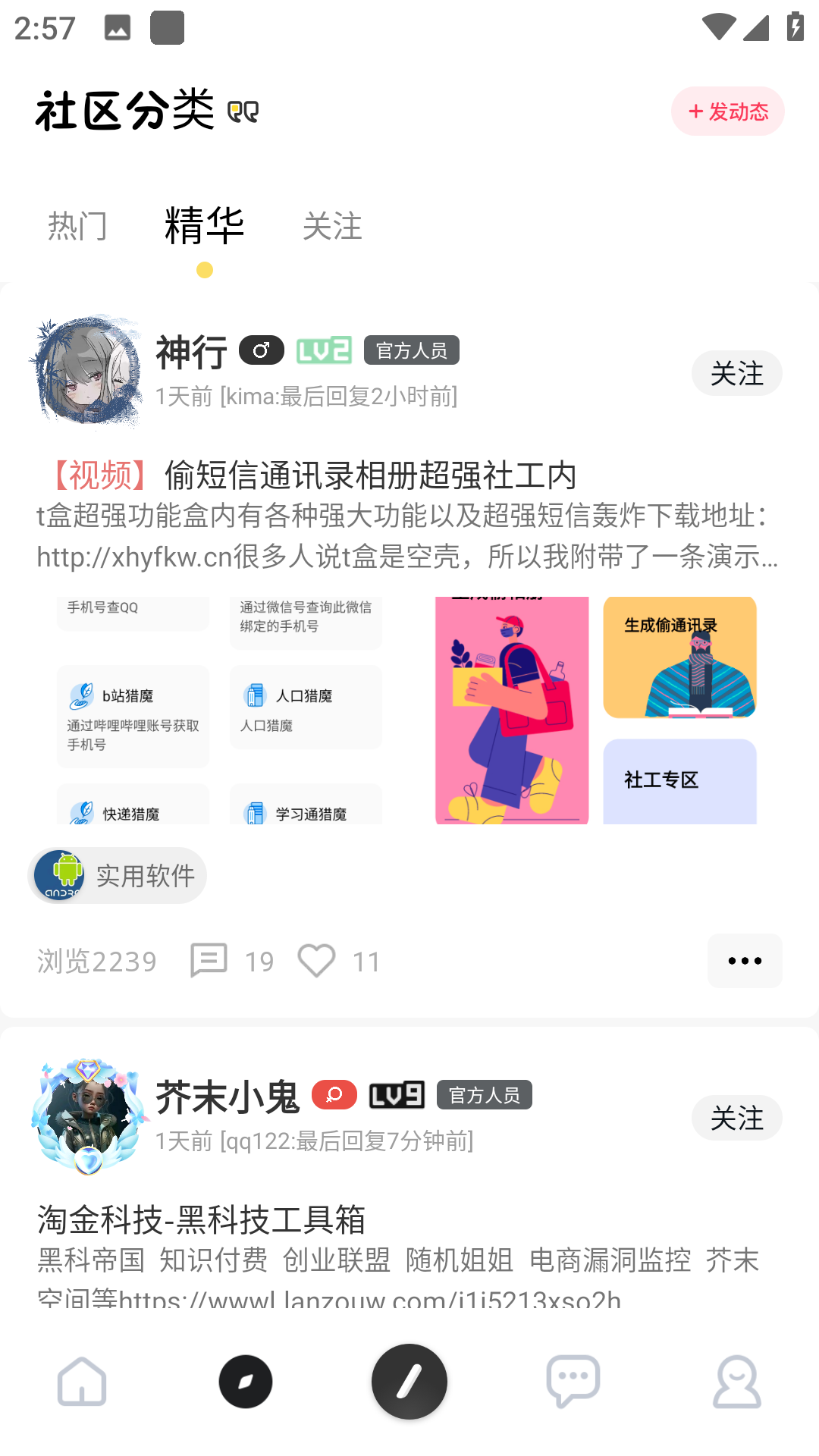The height and width of the screenshot is (1456, 819).
Task: Tap the QQ icon beside 社区分类 title
Action: (244, 111)
